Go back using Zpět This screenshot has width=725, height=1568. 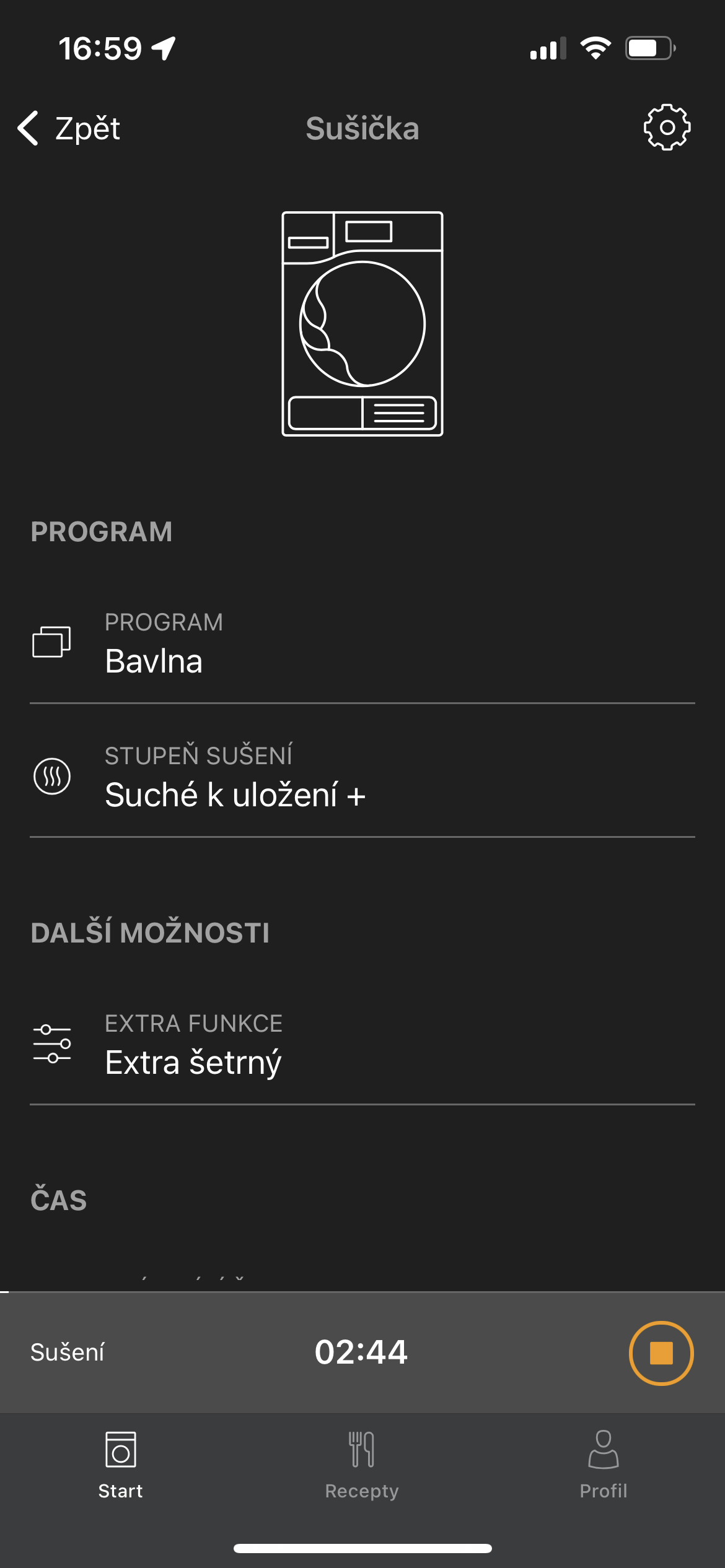(69, 129)
